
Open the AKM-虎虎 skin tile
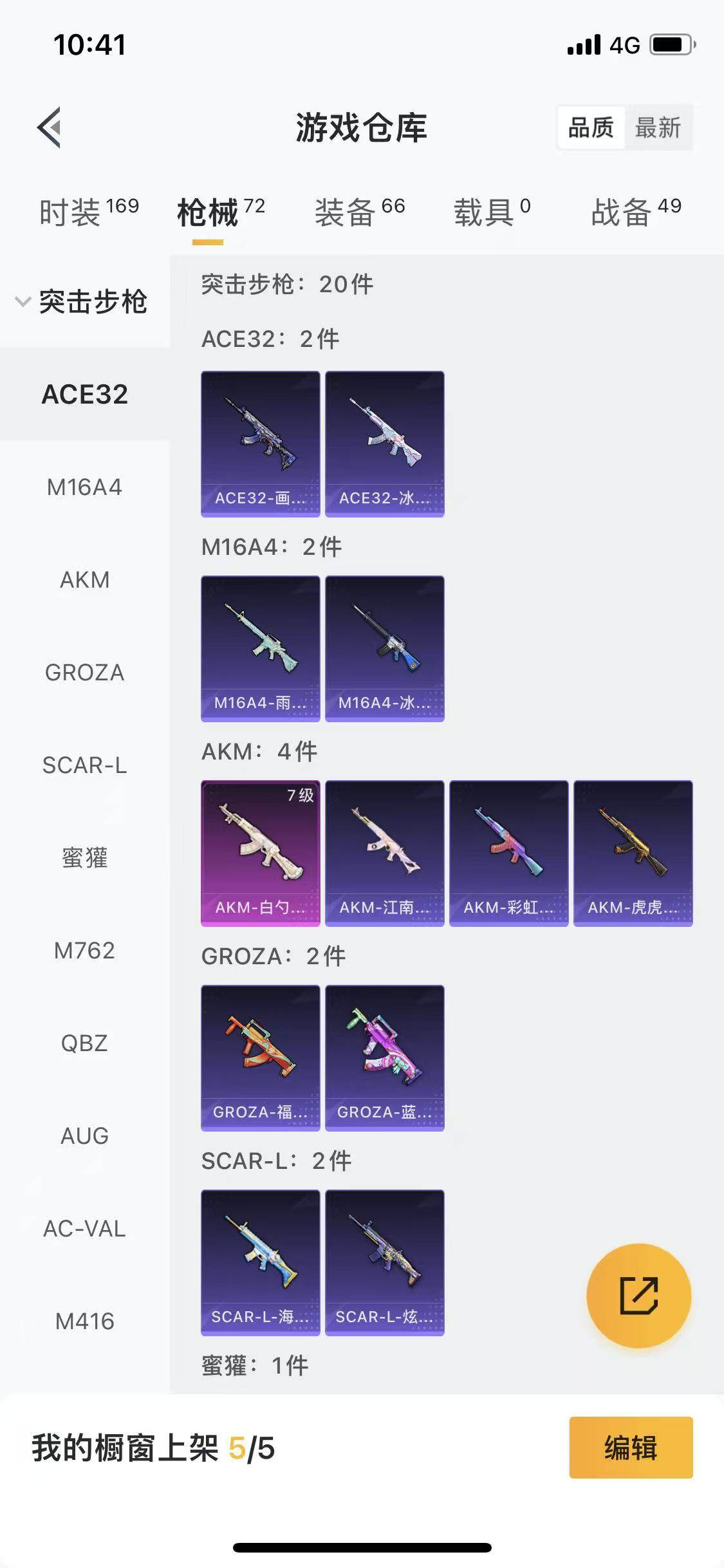pos(633,853)
